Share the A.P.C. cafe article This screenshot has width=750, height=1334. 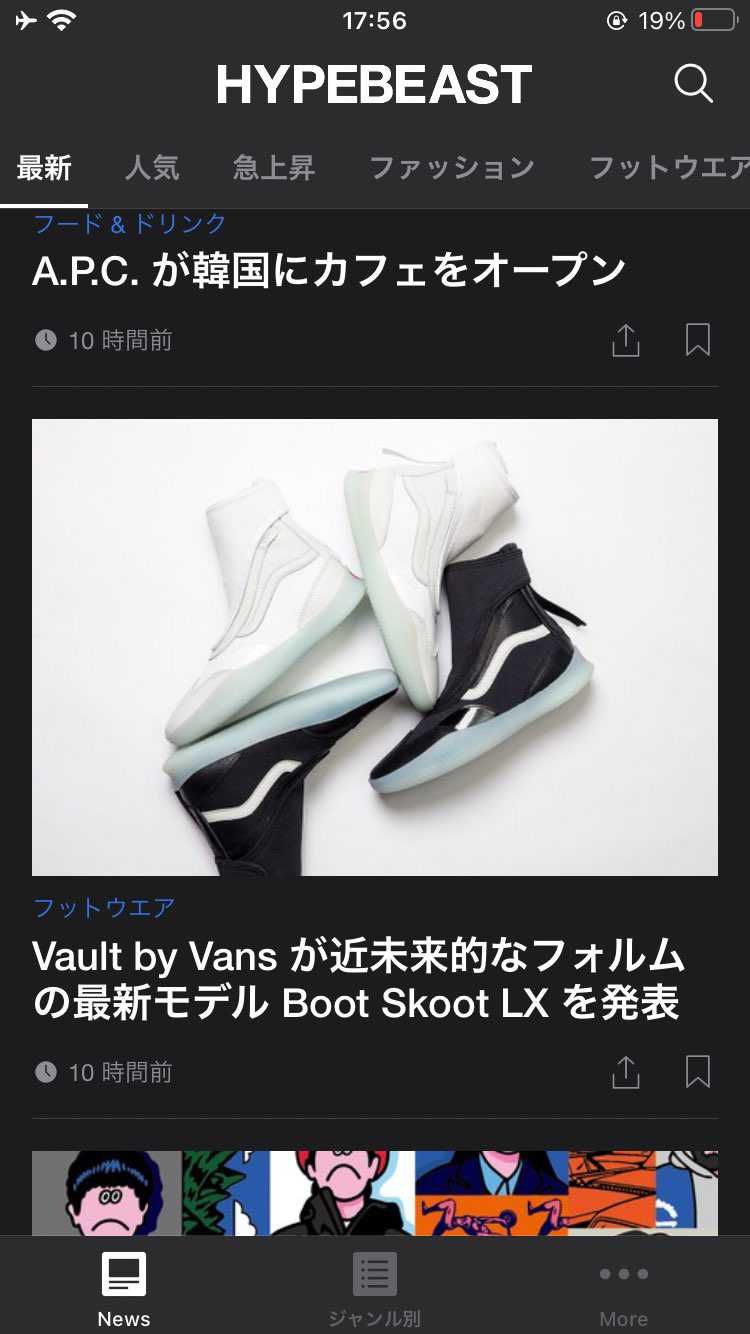[625, 340]
